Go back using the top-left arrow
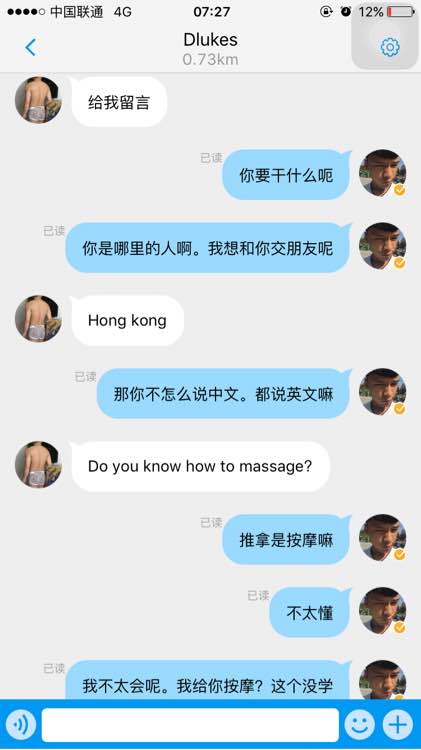The height and width of the screenshot is (750, 421). tap(31, 47)
